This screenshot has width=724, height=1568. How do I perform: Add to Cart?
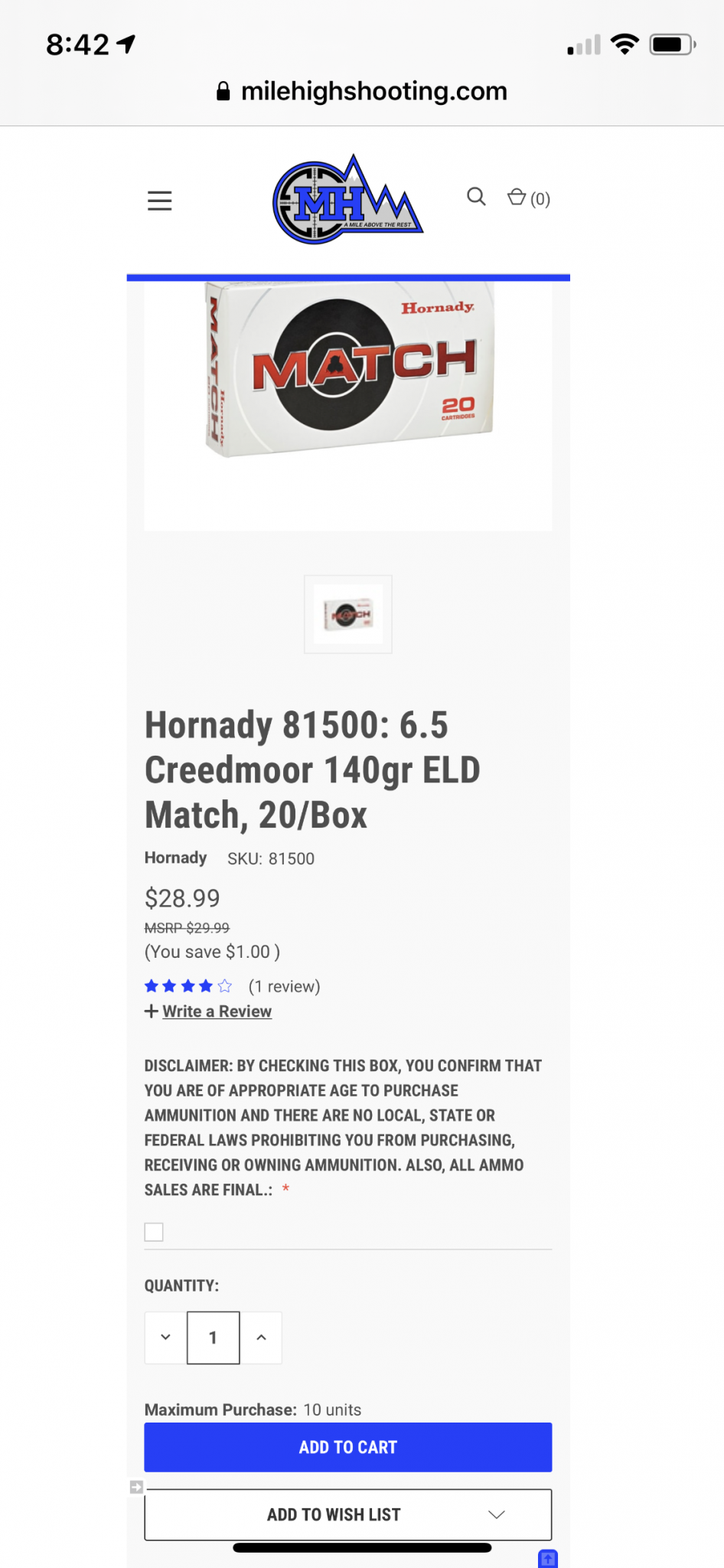point(348,1447)
